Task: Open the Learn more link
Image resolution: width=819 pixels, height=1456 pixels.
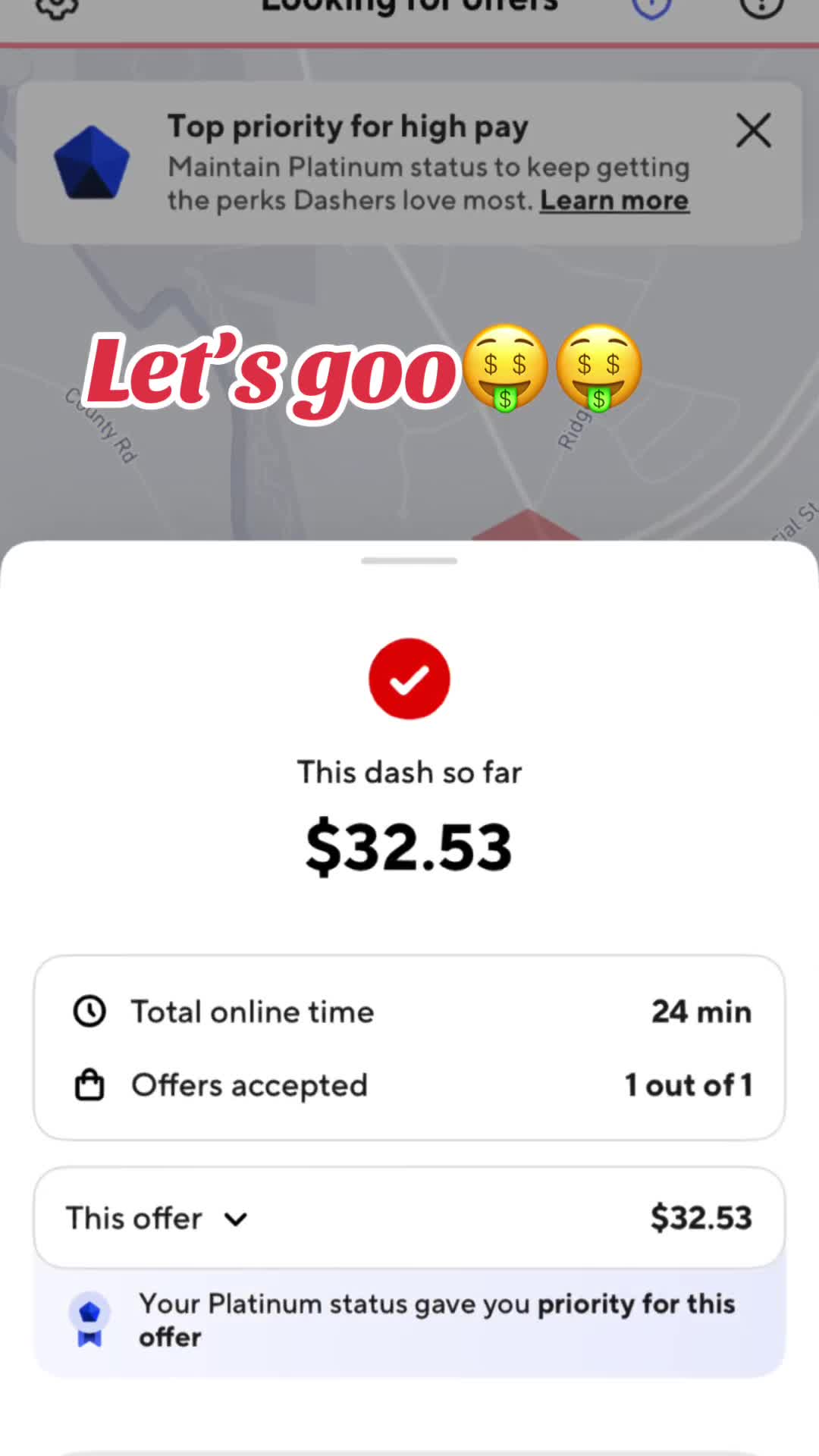Action: coord(614,201)
